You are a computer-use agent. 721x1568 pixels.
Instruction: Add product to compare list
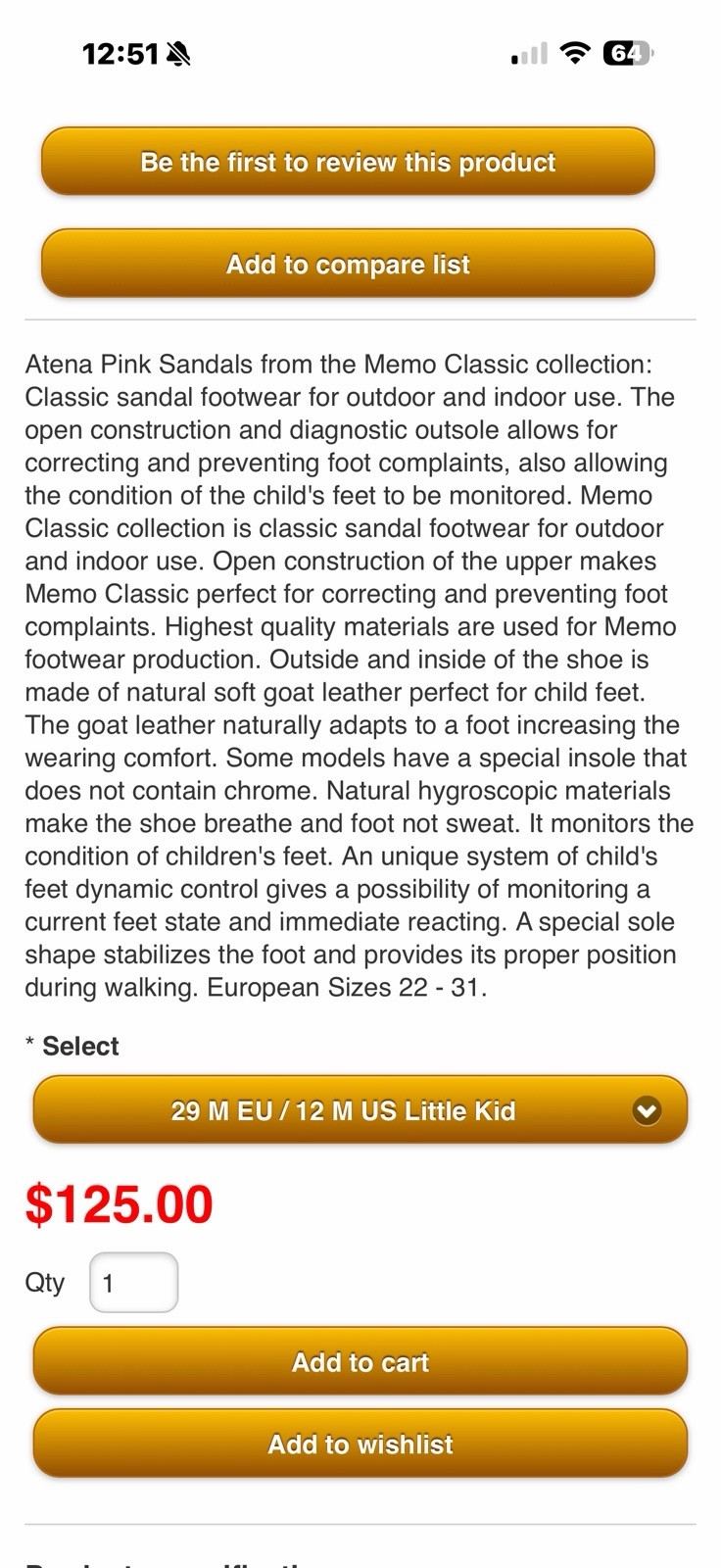(x=348, y=265)
